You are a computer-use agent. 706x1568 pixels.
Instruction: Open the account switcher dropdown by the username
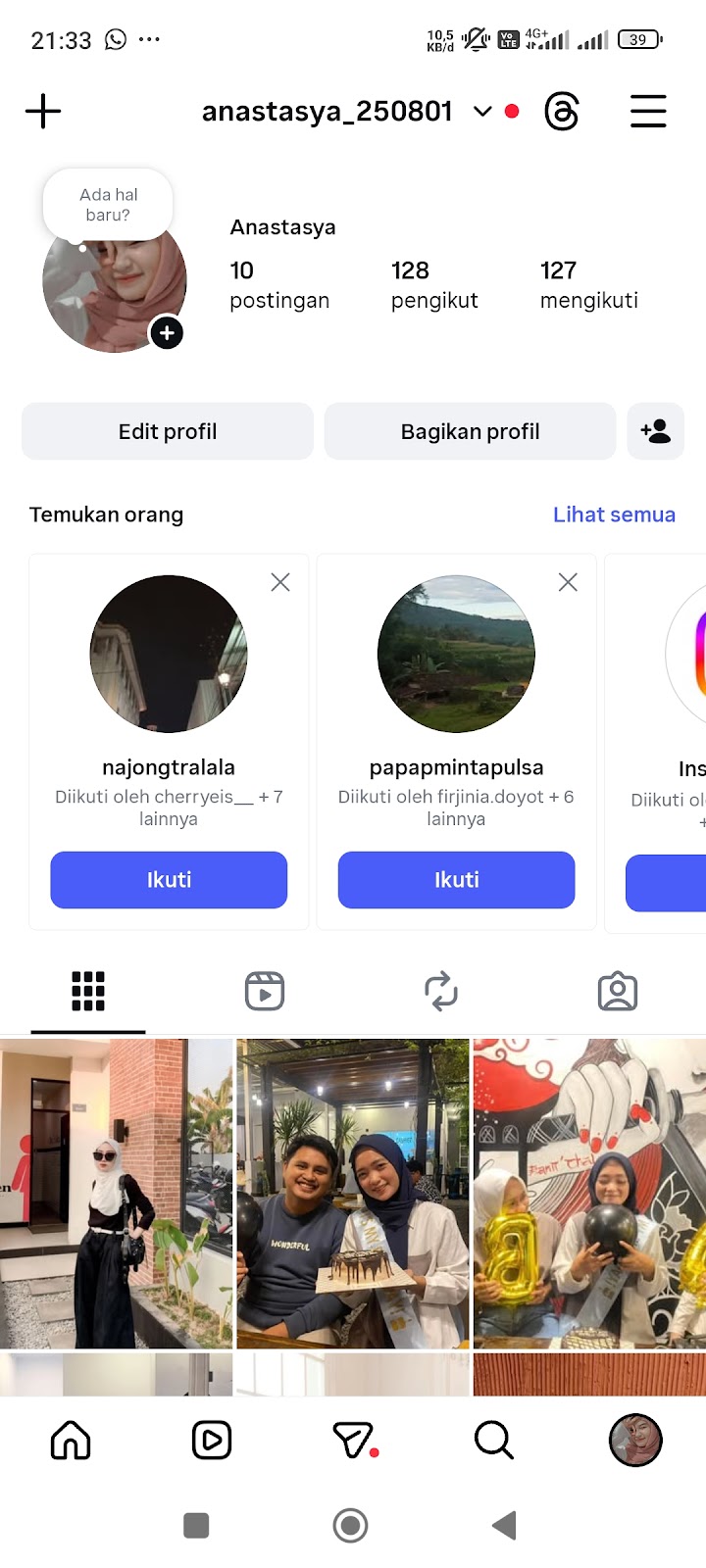[482, 111]
